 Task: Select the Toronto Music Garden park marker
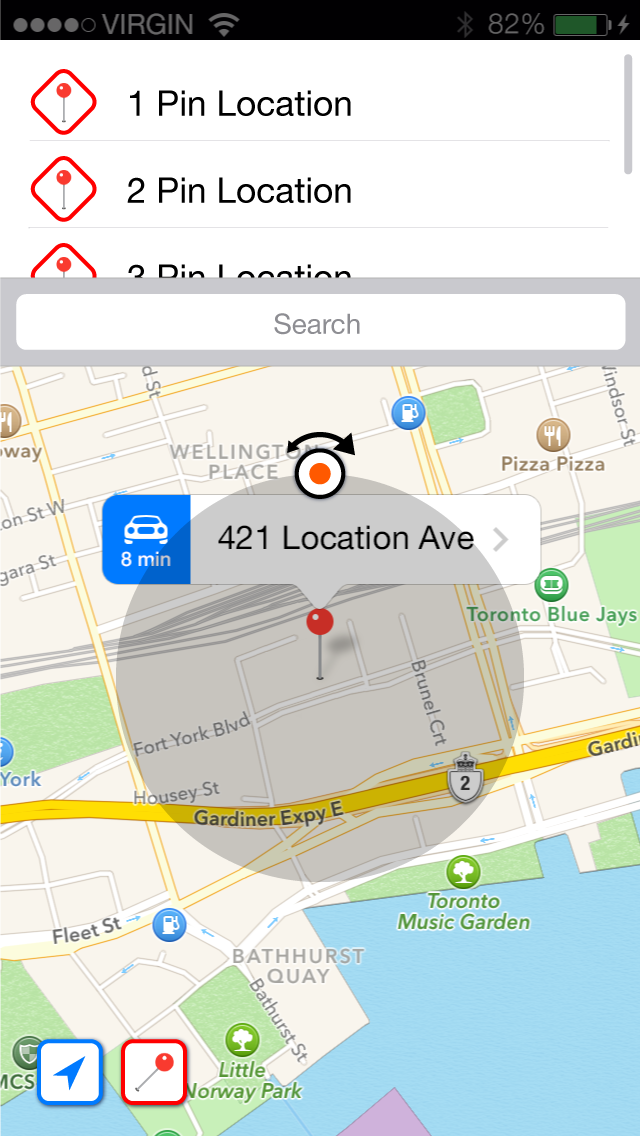point(463,872)
